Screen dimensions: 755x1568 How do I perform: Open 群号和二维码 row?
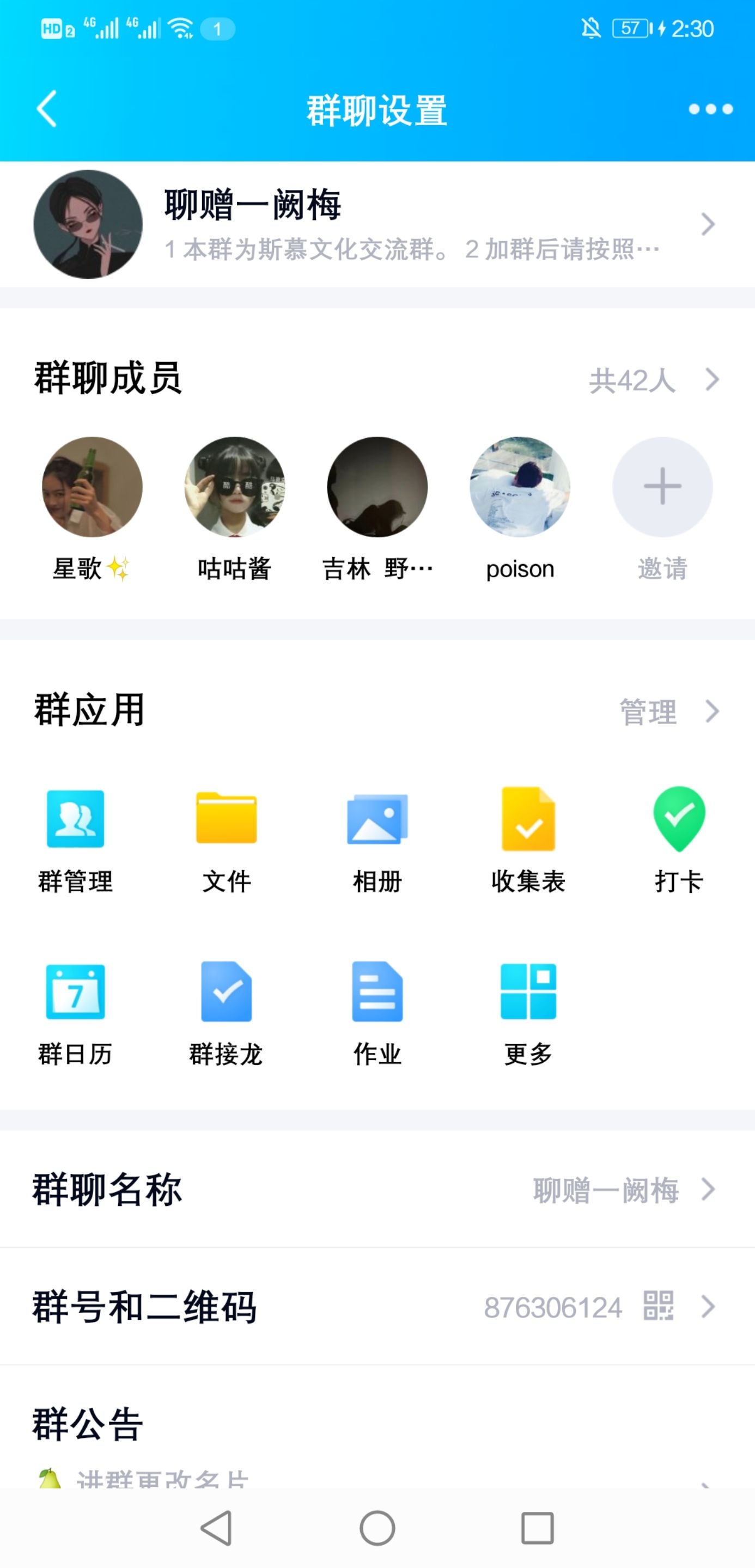377,1306
